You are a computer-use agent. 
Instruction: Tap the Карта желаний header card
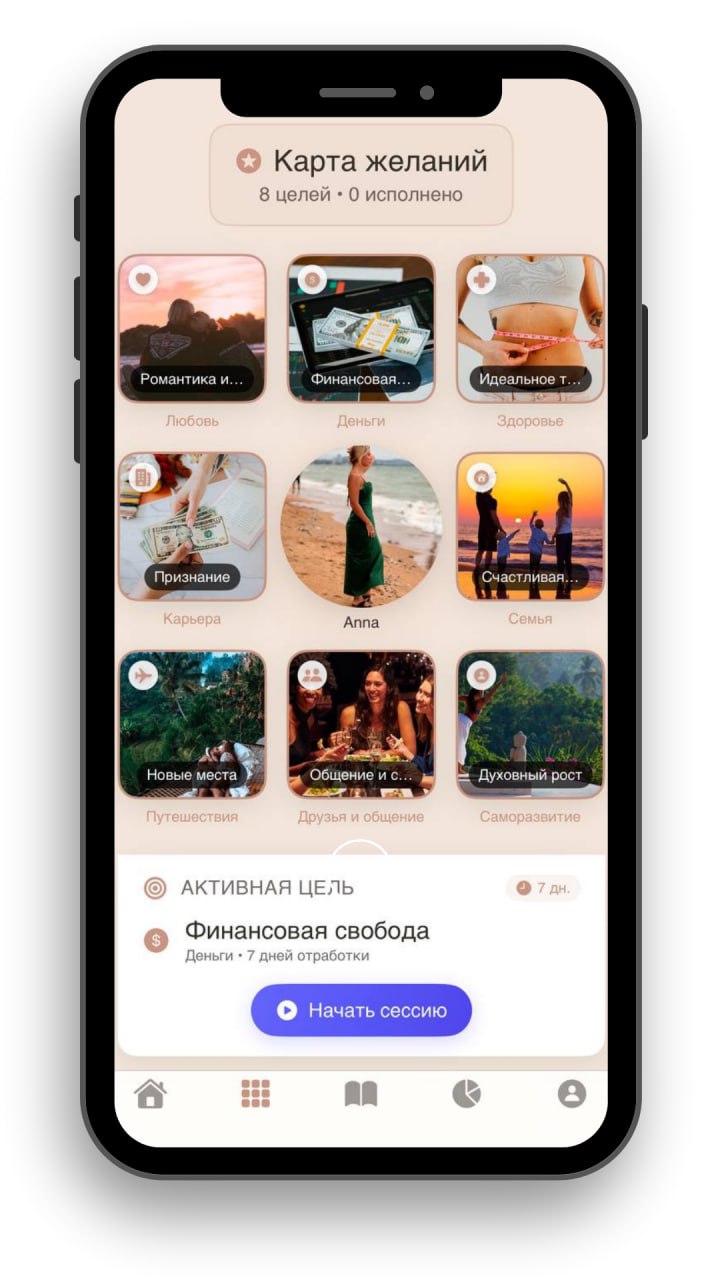pos(361,175)
